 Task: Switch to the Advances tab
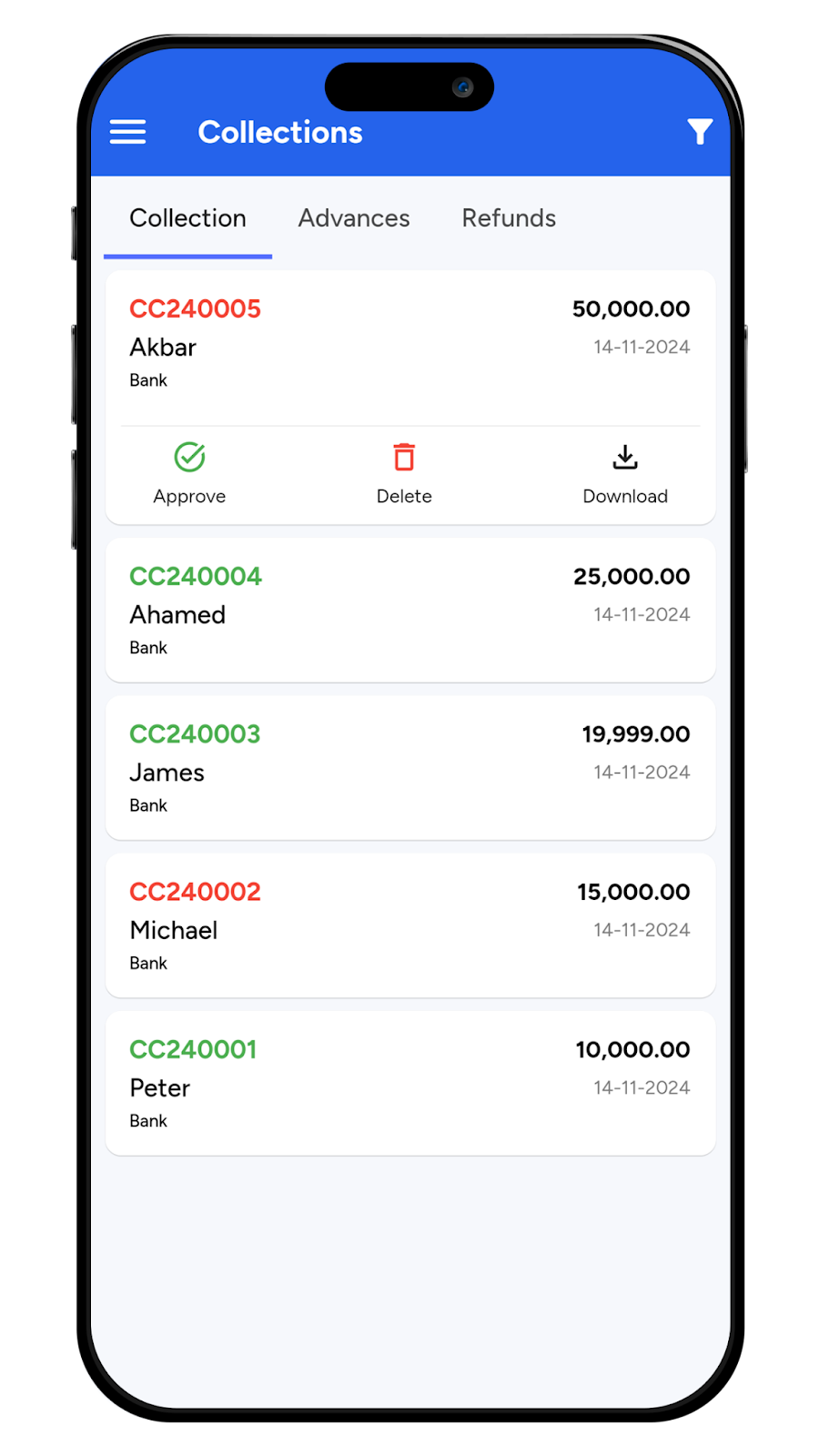pyautogui.click(x=354, y=218)
